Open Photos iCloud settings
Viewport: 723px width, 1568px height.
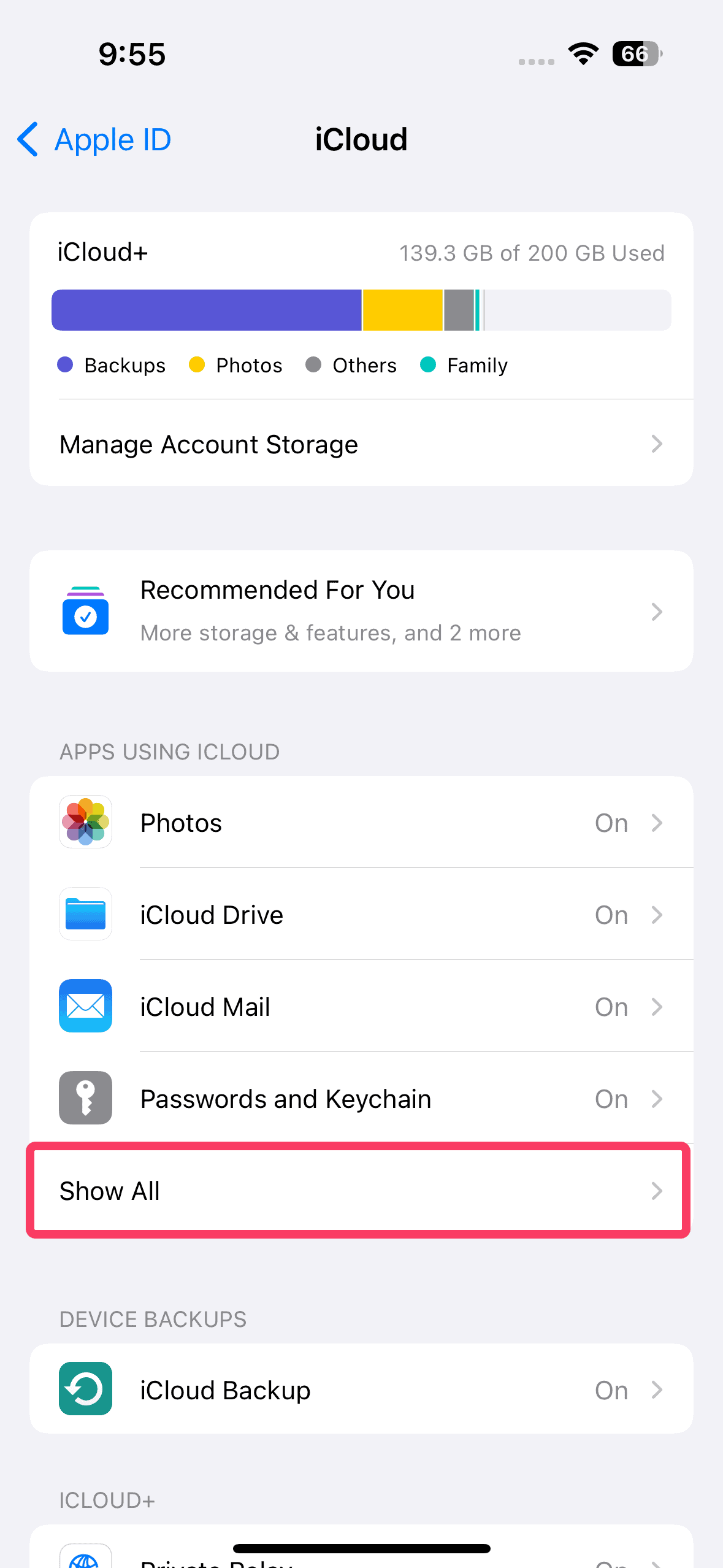tap(361, 823)
